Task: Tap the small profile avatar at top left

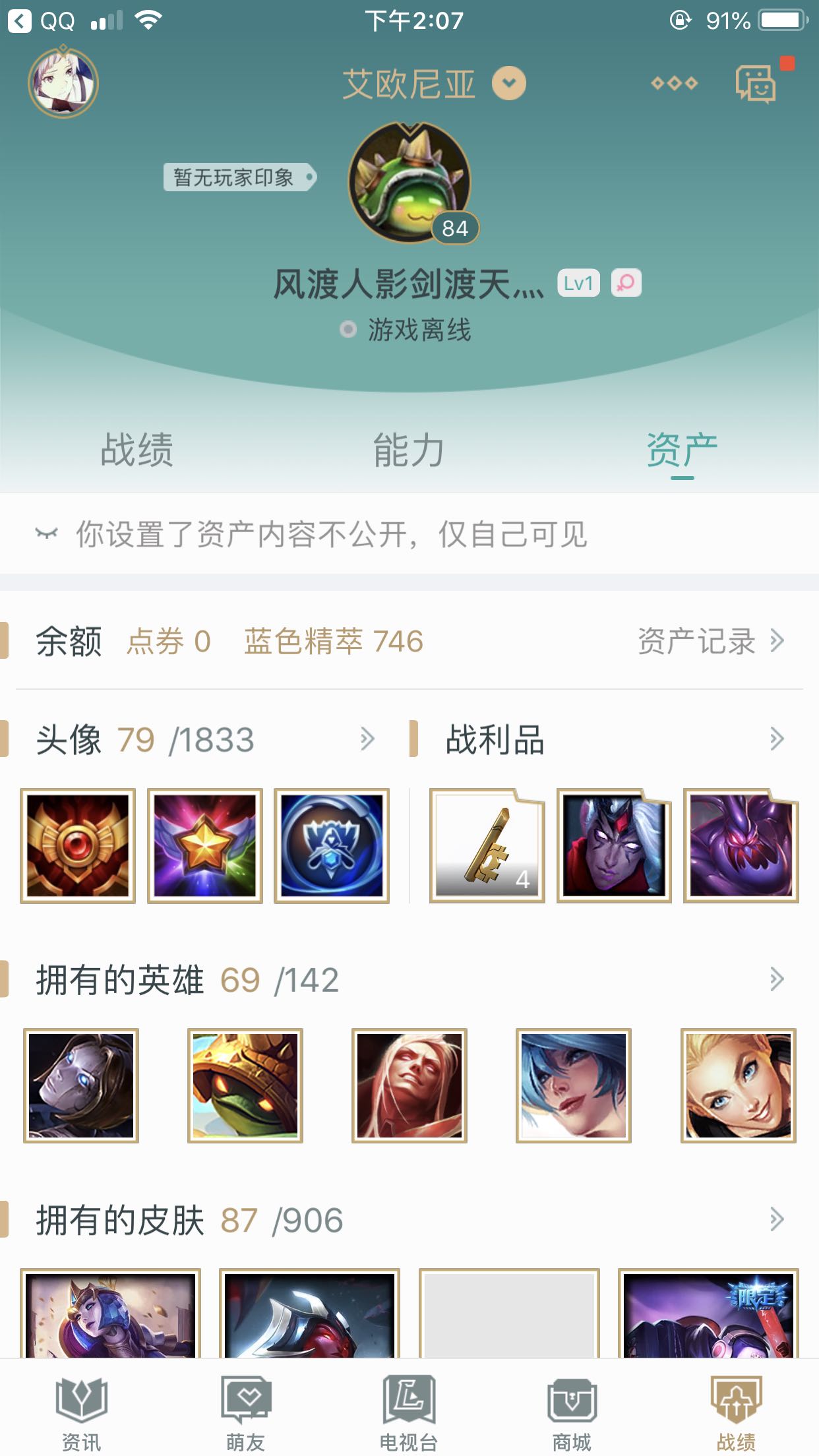Action: click(x=63, y=84)
